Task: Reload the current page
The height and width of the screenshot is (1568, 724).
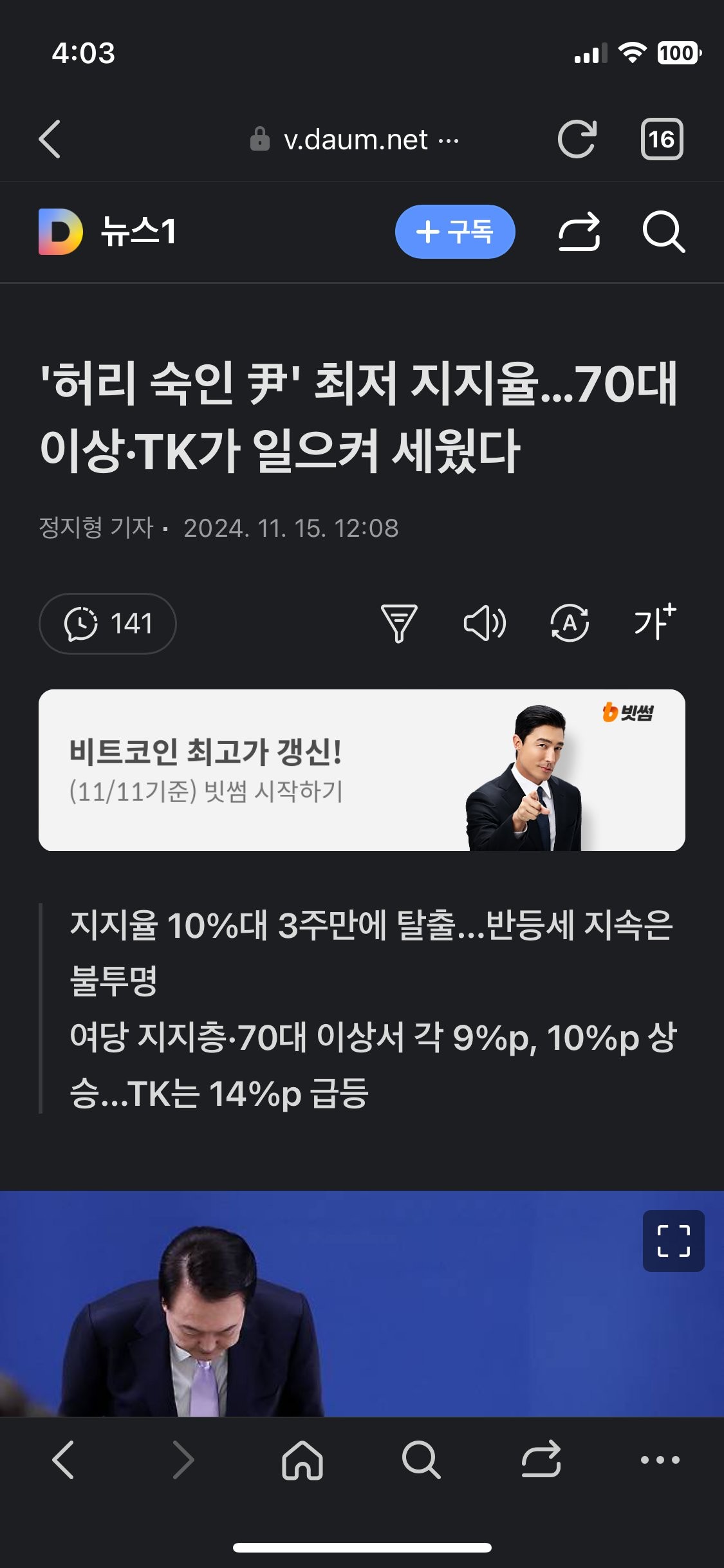Action: point(577,139)
